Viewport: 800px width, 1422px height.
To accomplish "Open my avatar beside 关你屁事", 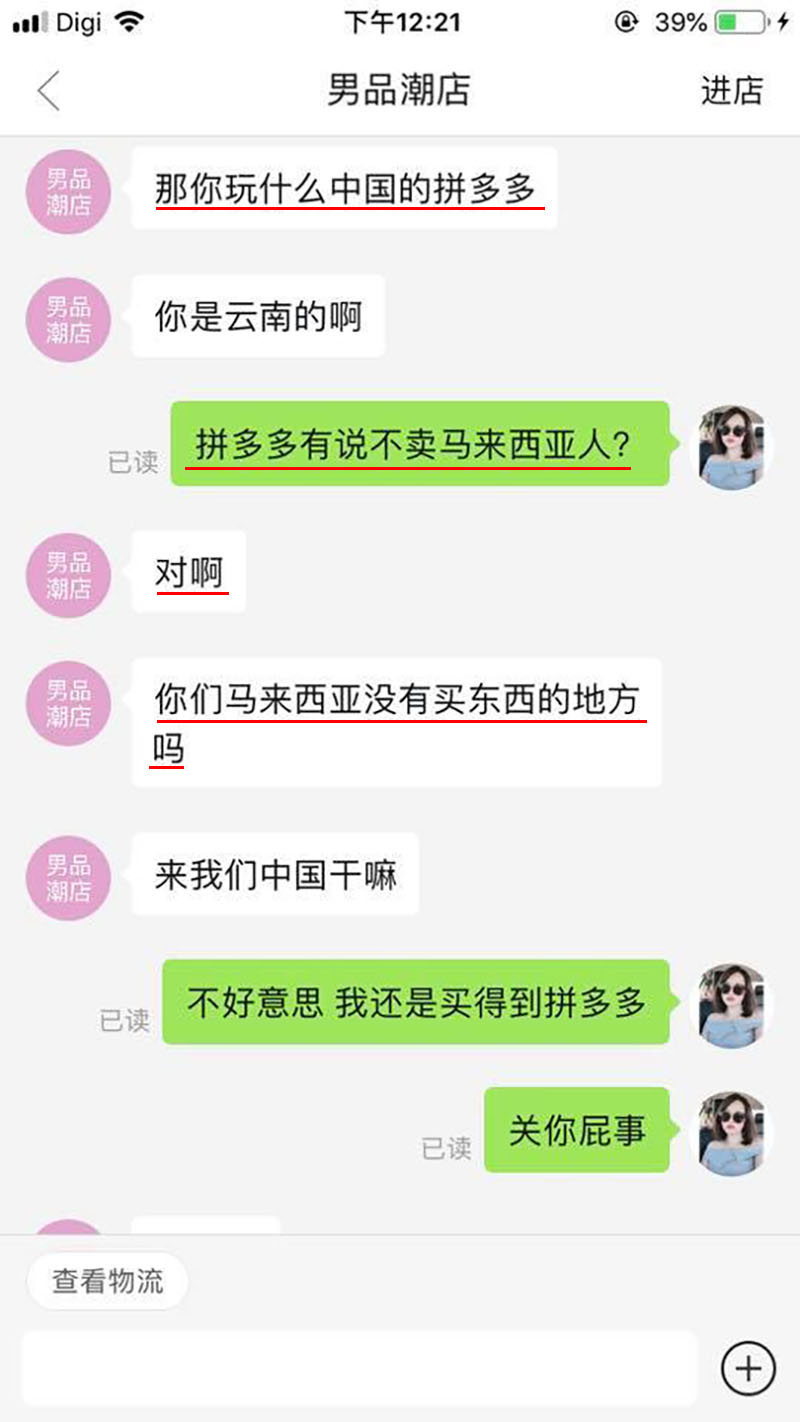I will 735,1133.
